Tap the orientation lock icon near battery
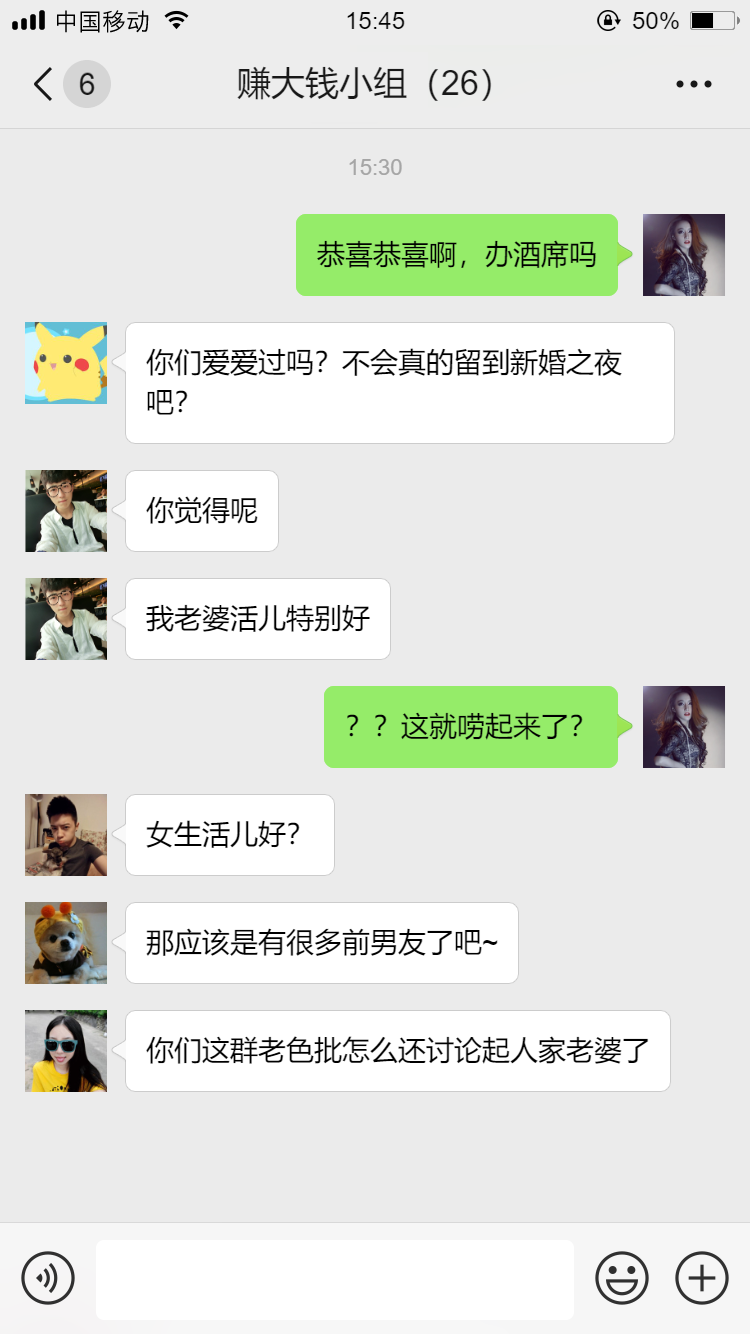 (607, 18)
